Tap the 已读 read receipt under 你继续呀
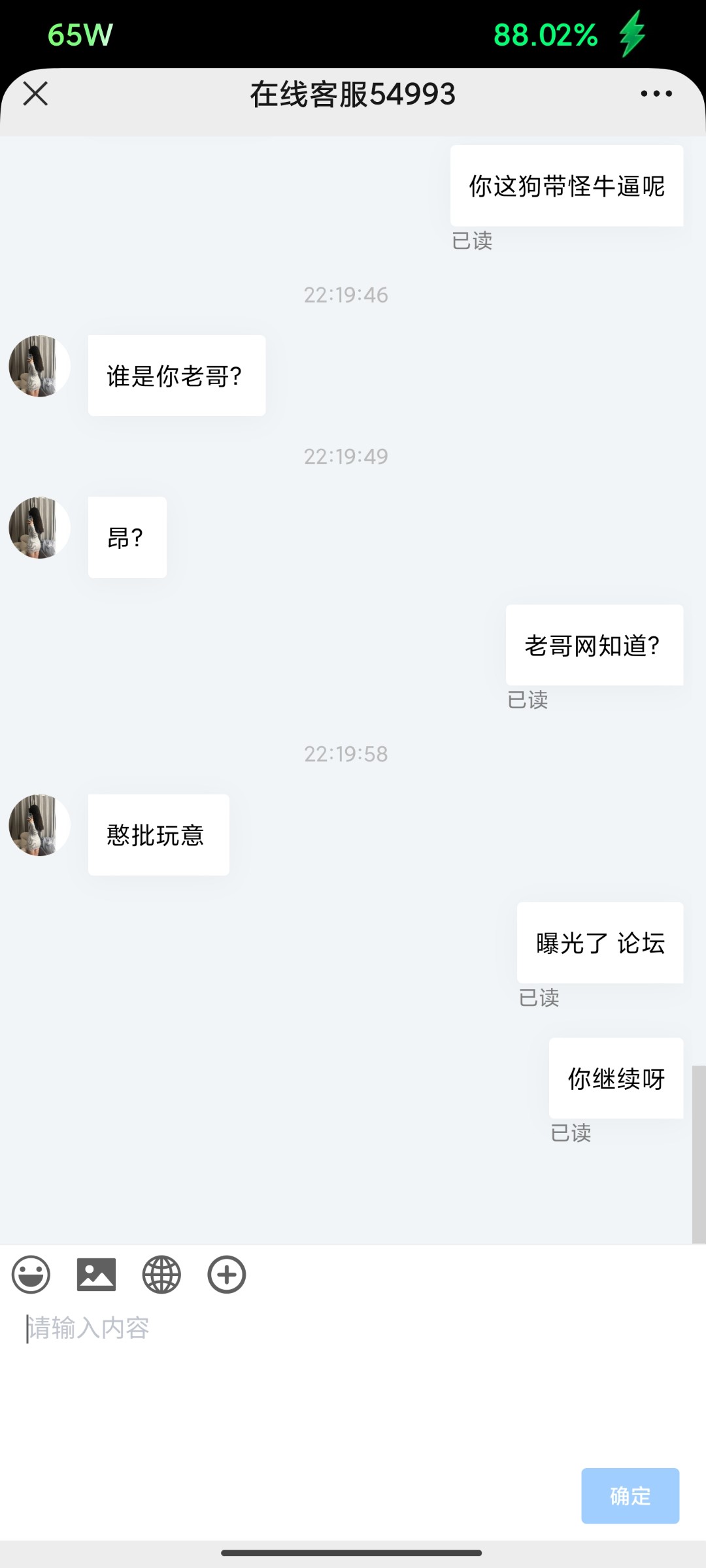706x1568 pixels. coord(571,1134)
